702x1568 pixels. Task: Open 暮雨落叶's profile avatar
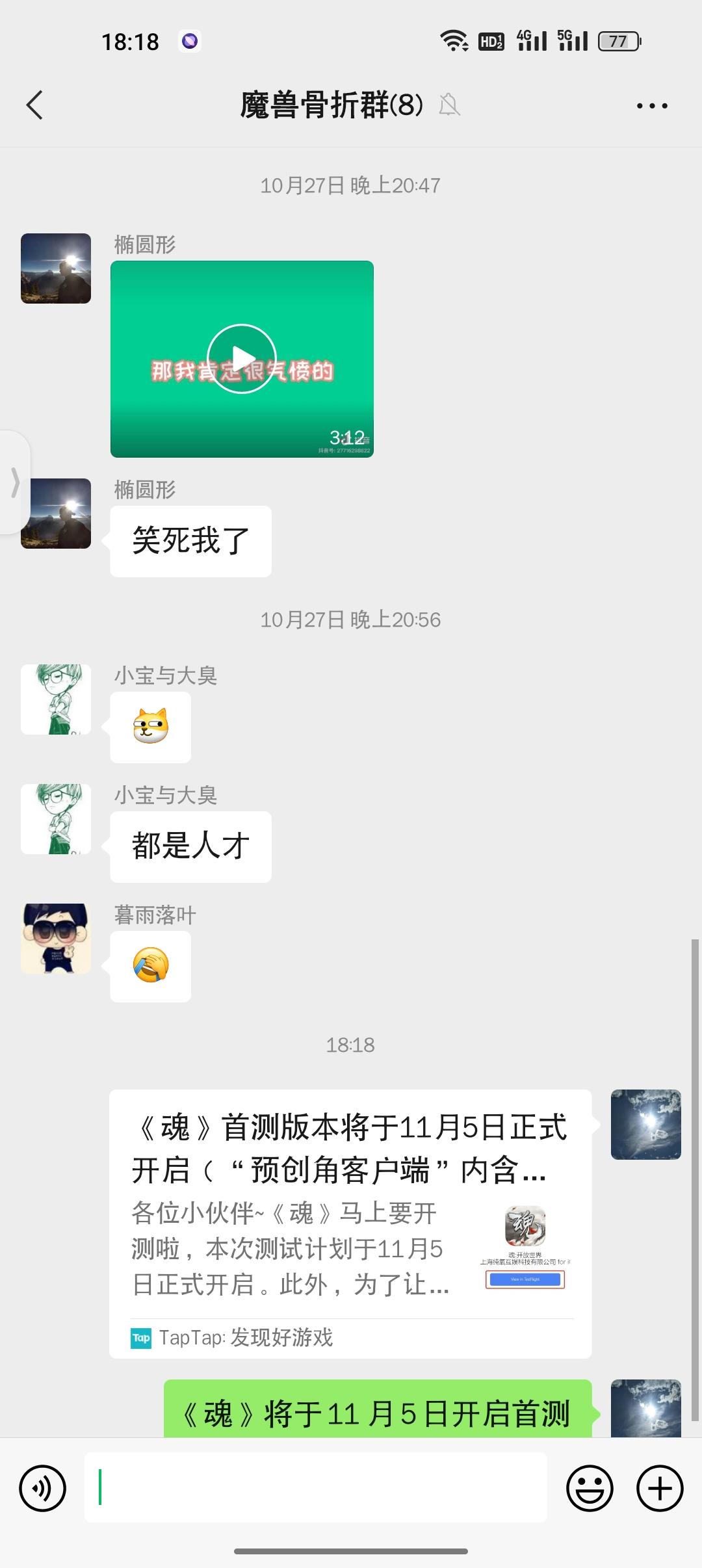pyautogui.click(x=56, y=938)
